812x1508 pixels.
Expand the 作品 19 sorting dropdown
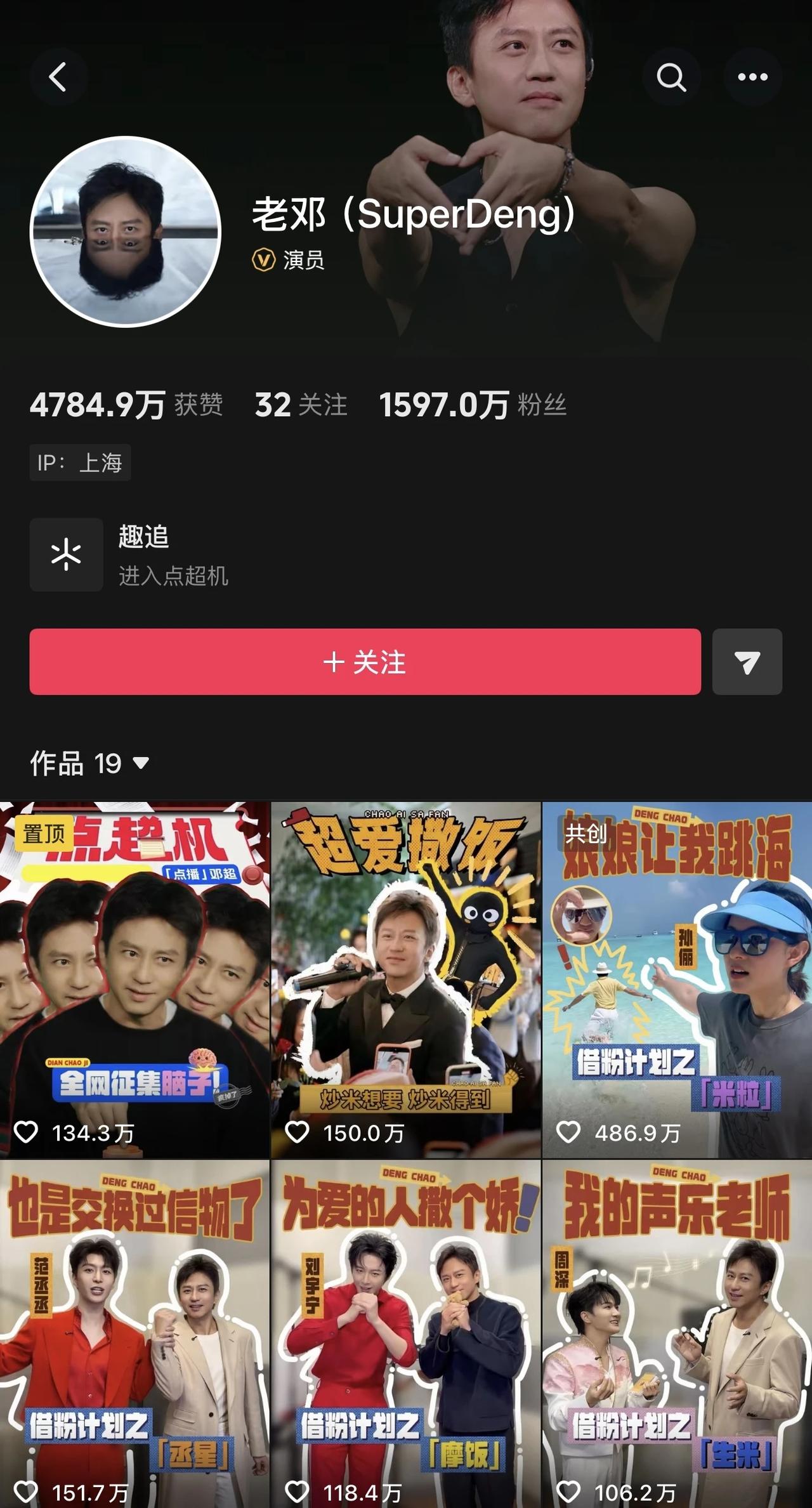tap(89, 764)
